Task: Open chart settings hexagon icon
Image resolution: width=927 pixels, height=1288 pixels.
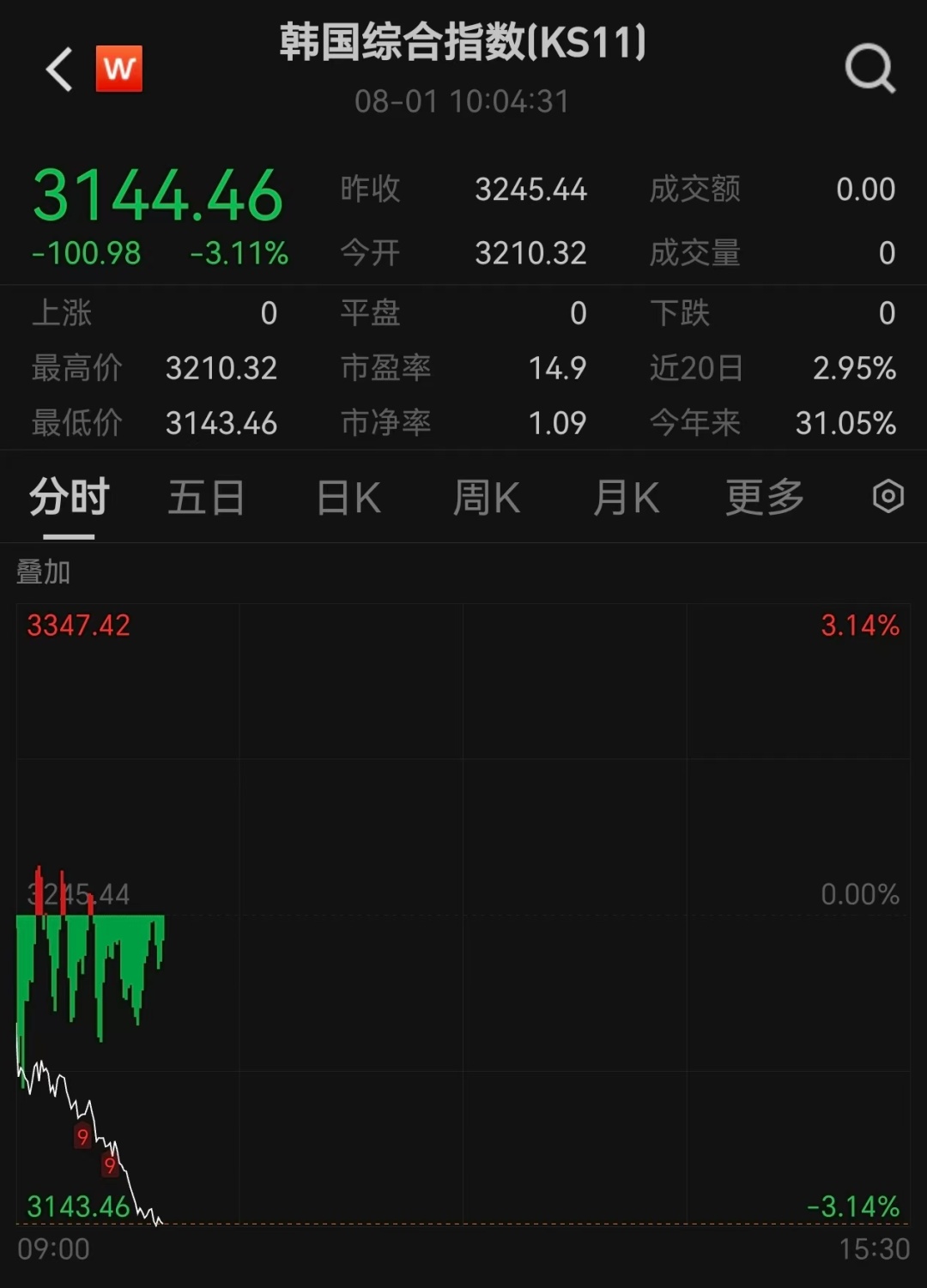Action: 888,497
